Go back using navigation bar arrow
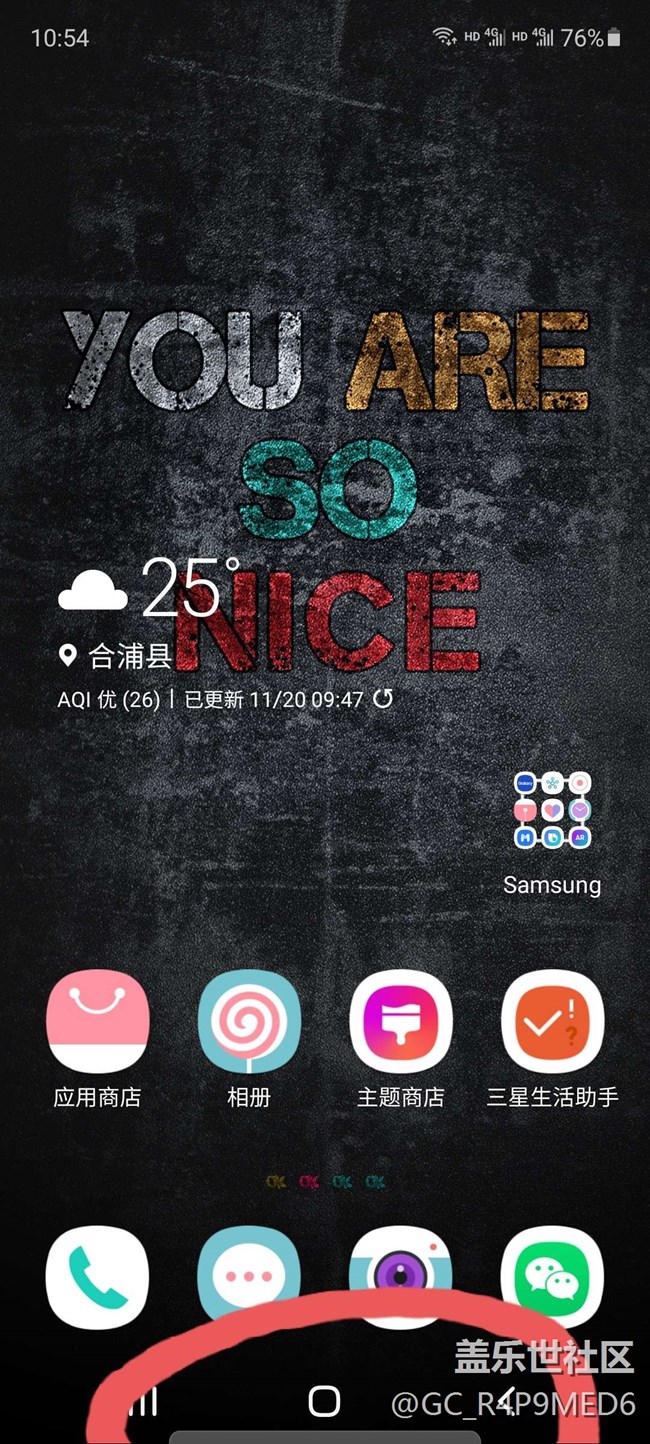This screenshot has height=1444, width=650. 508,1401
